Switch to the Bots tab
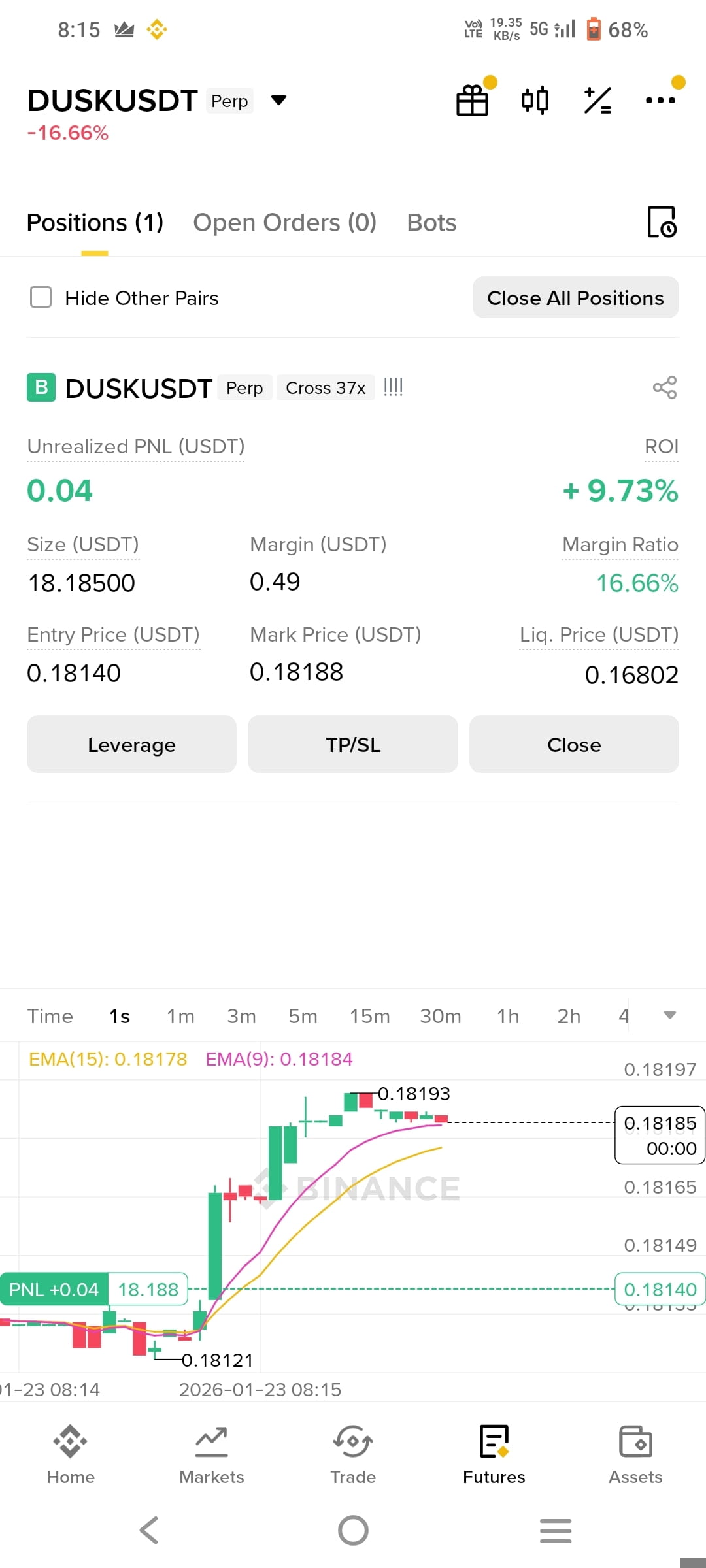706x1568 pixels. coord(431,223)
